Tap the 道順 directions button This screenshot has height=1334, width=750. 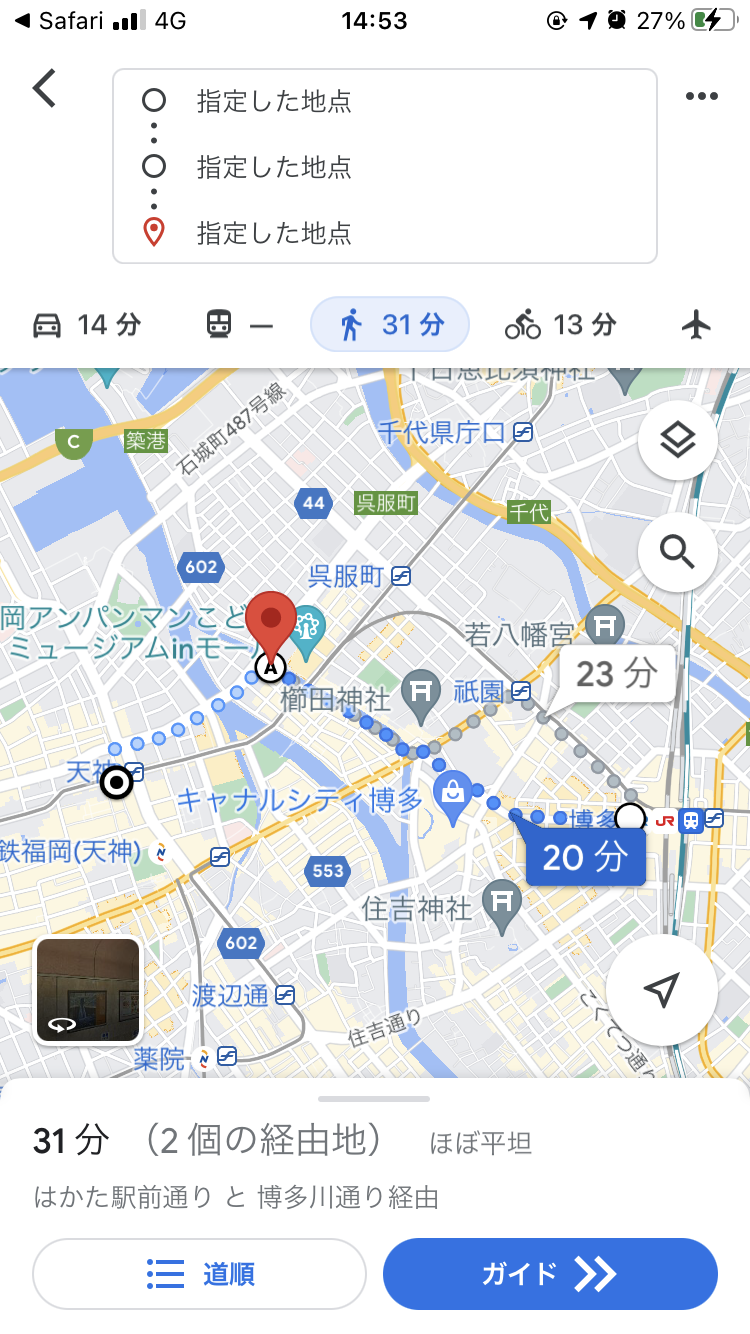(198, 1273)
